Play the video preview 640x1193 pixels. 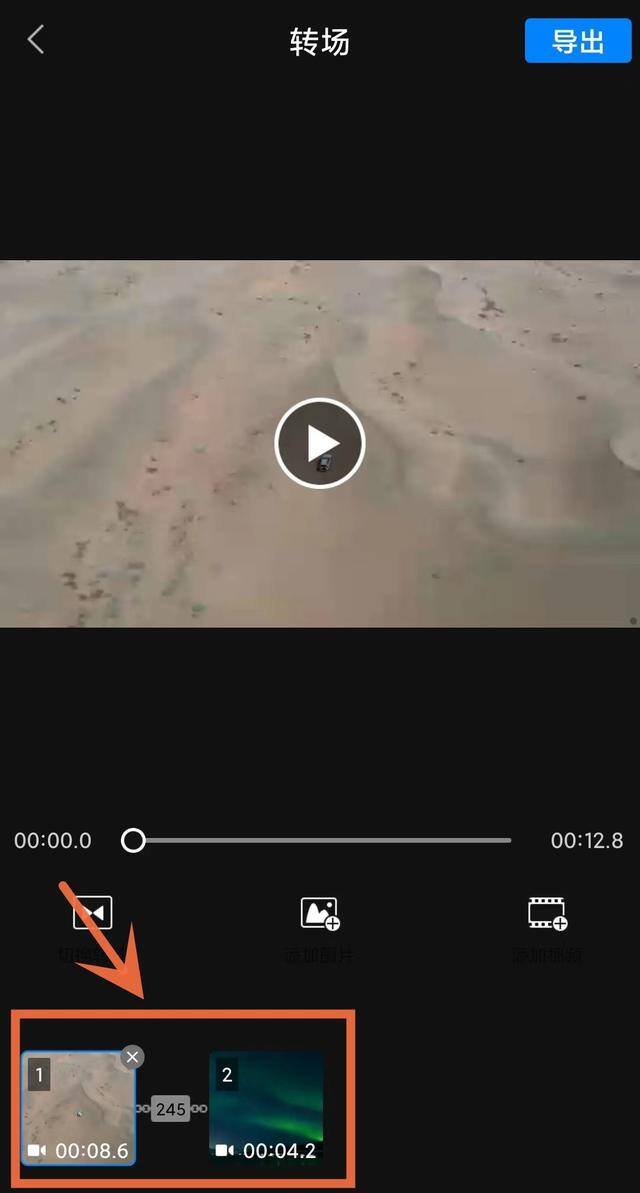pyautogui.click(x=320, y=443)
